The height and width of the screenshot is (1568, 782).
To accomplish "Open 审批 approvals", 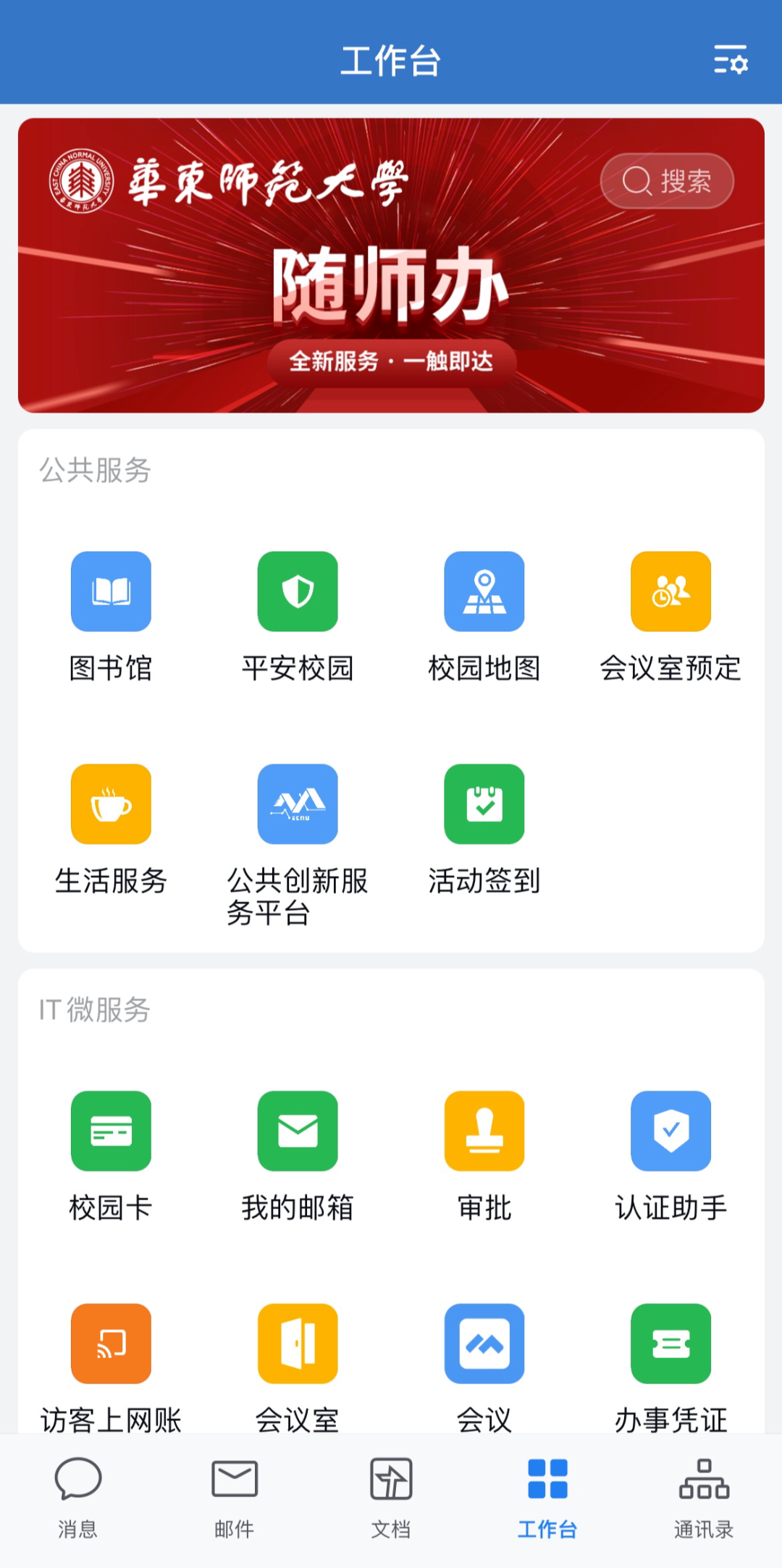I will 484,1131.
